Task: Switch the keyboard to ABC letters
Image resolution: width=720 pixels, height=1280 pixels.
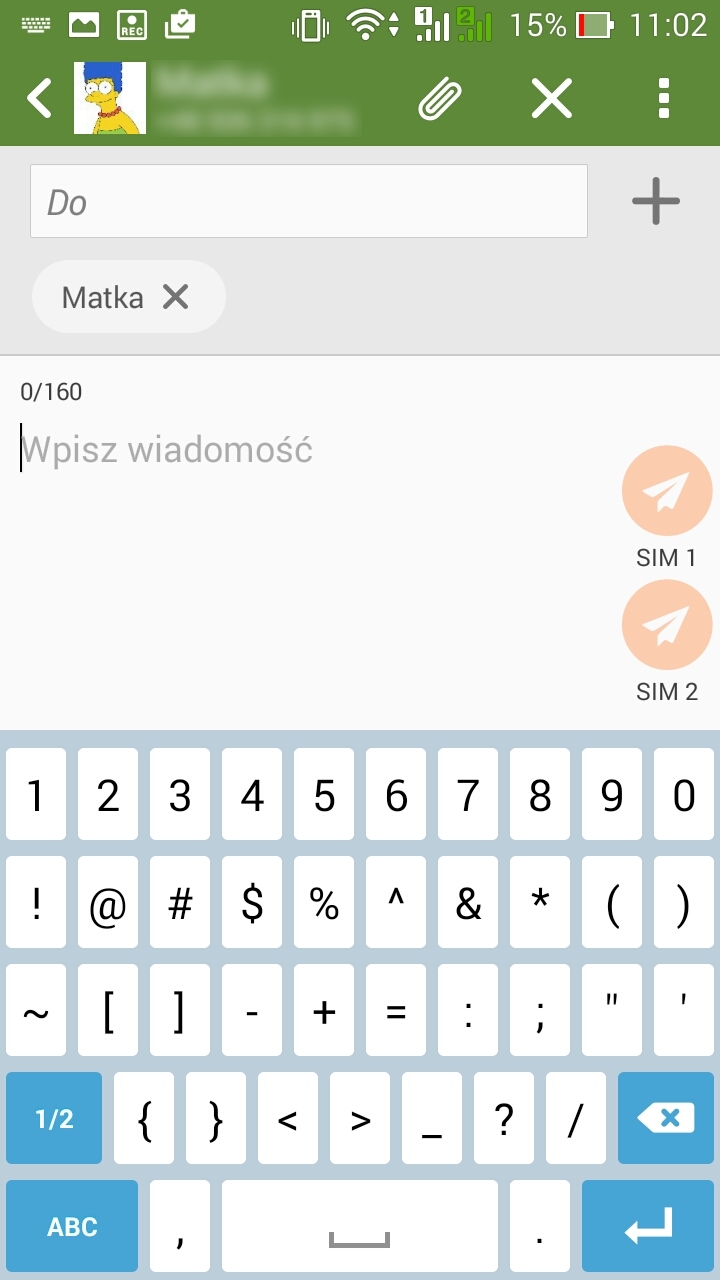Action: (x=72, y=1226)
